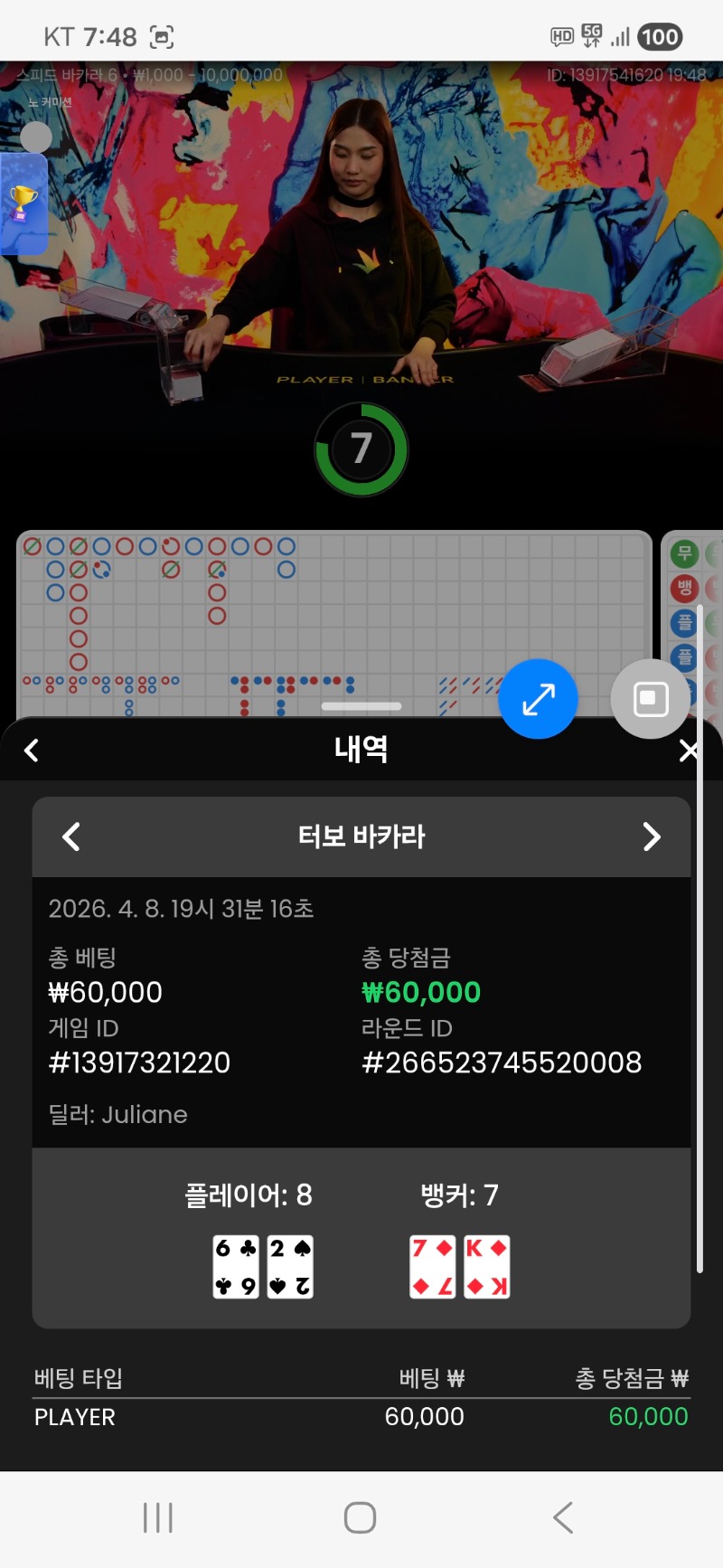Expand the video with the blue arrows button
This screenshot has width=723, height=1568.
point(538,699)
